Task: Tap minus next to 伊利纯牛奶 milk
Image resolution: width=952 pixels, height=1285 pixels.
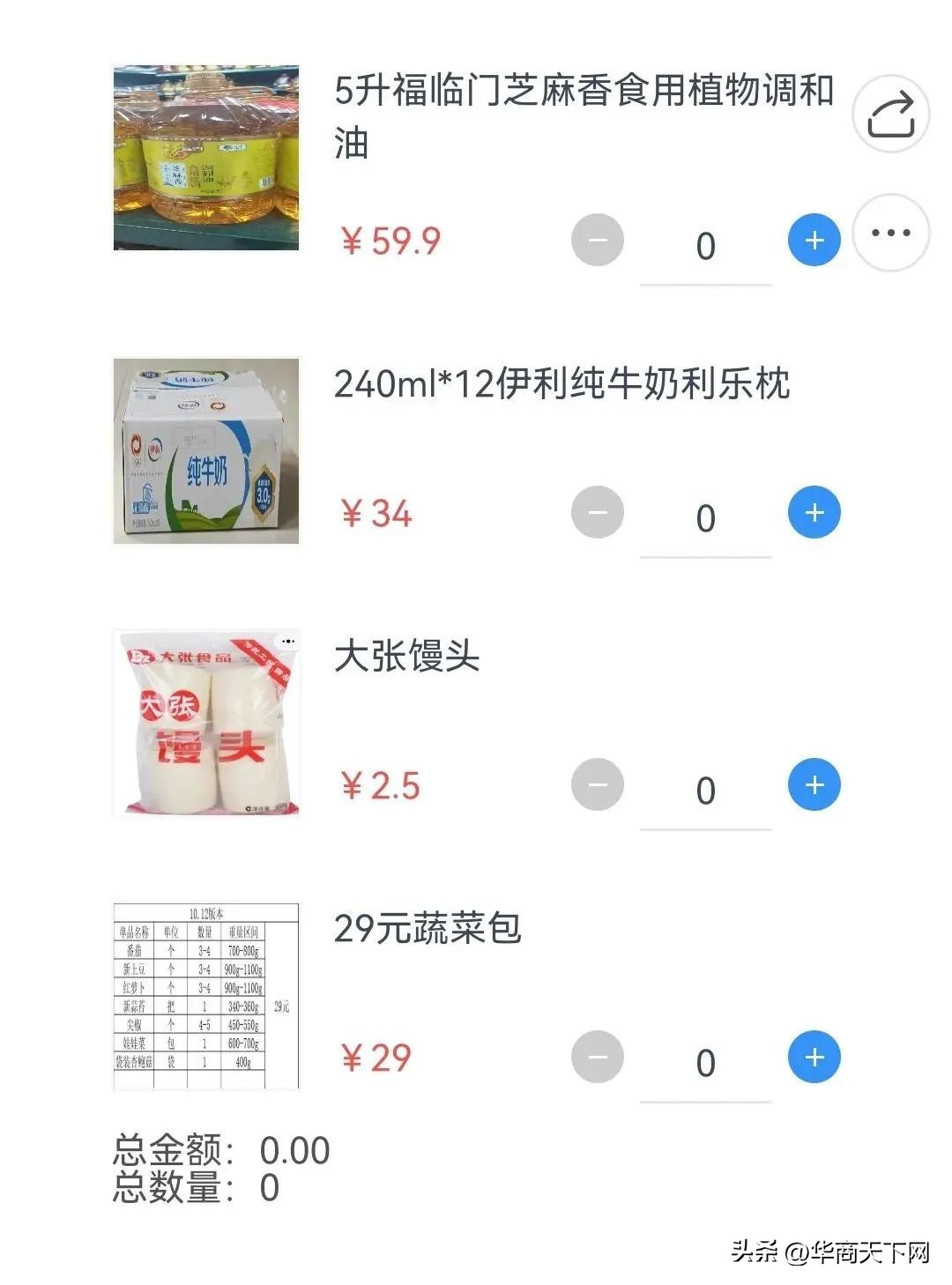Action: [x=597, y=511]
